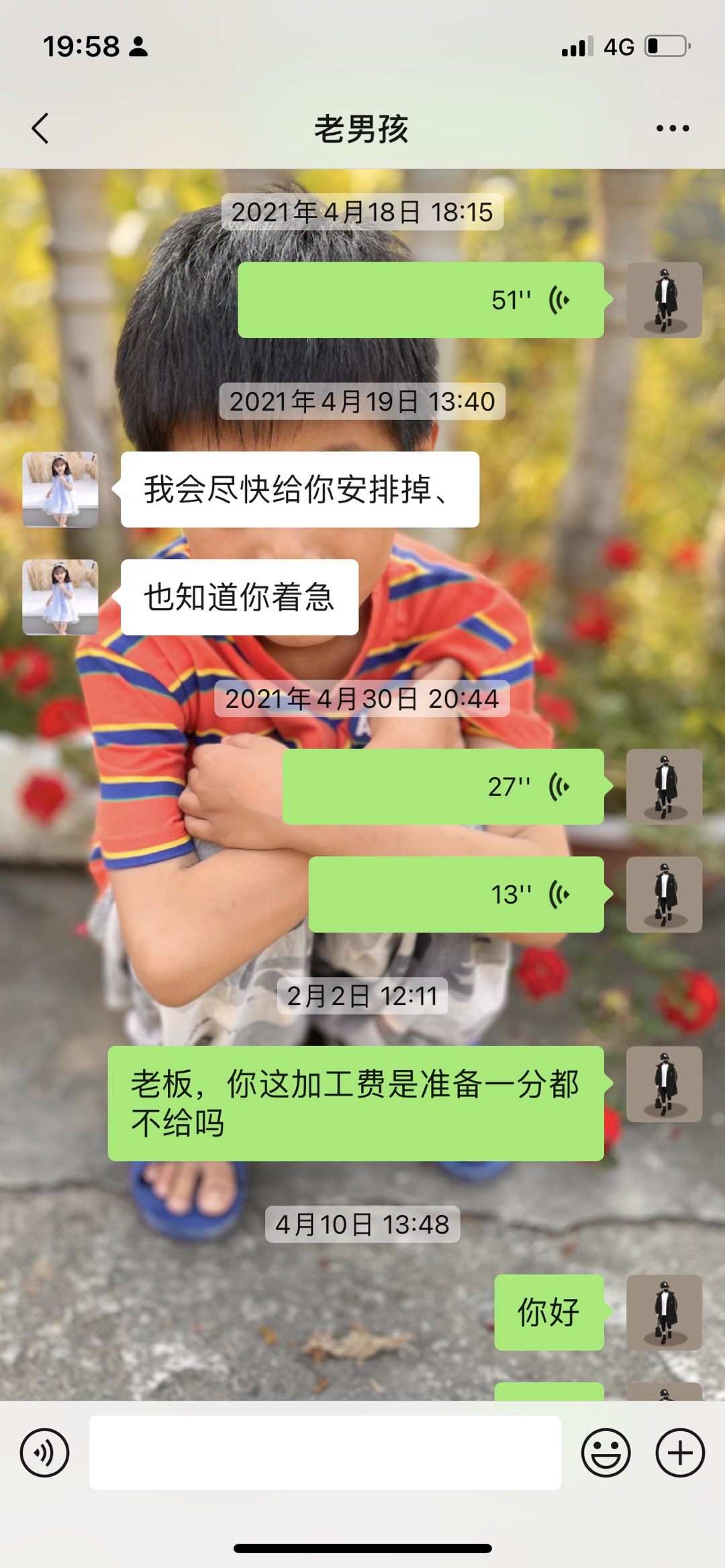
Task: Open the emoji picker
Action: (x=606, y=1453)
